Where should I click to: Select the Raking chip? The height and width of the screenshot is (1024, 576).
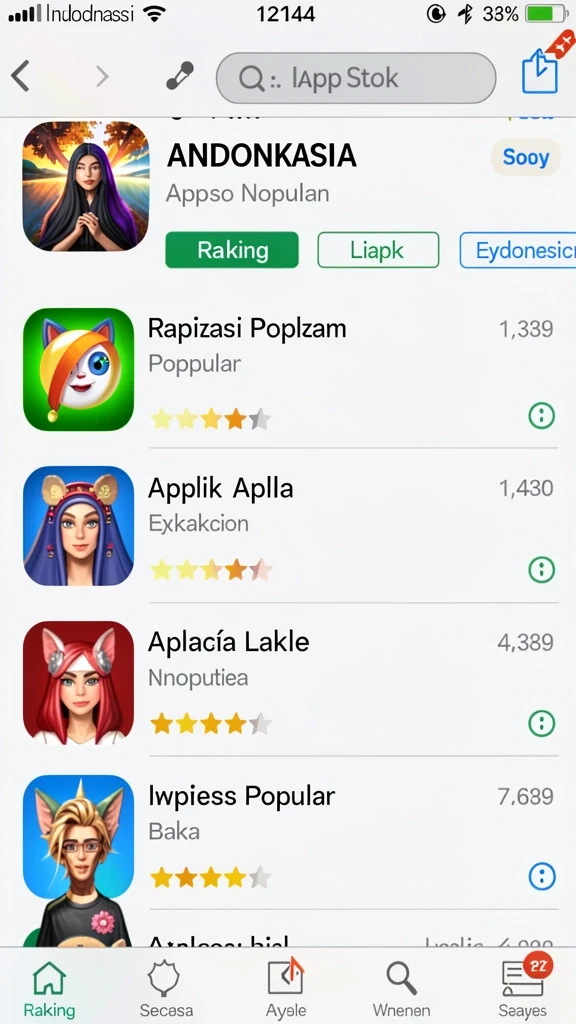click(232, 250)
